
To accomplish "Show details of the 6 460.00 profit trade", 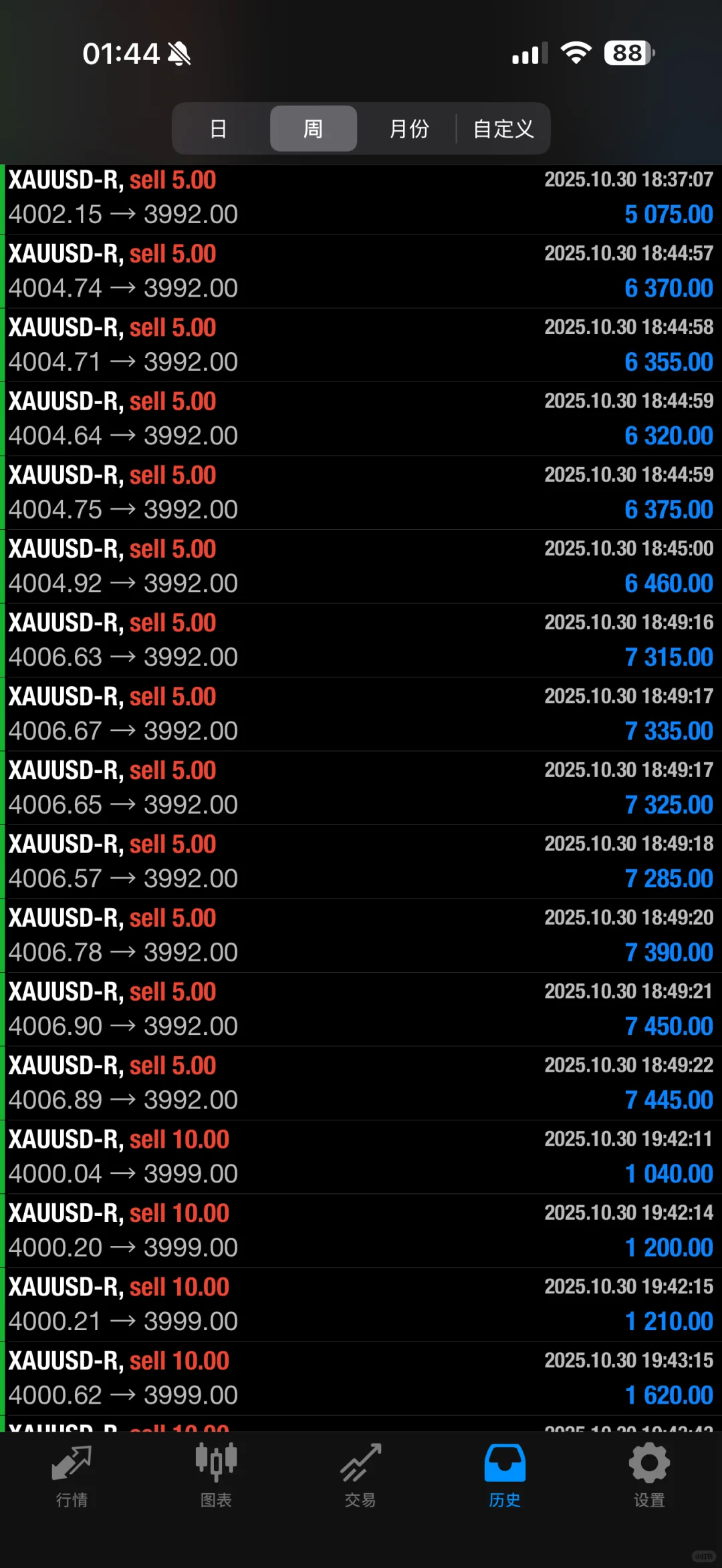I will [361, 567].
